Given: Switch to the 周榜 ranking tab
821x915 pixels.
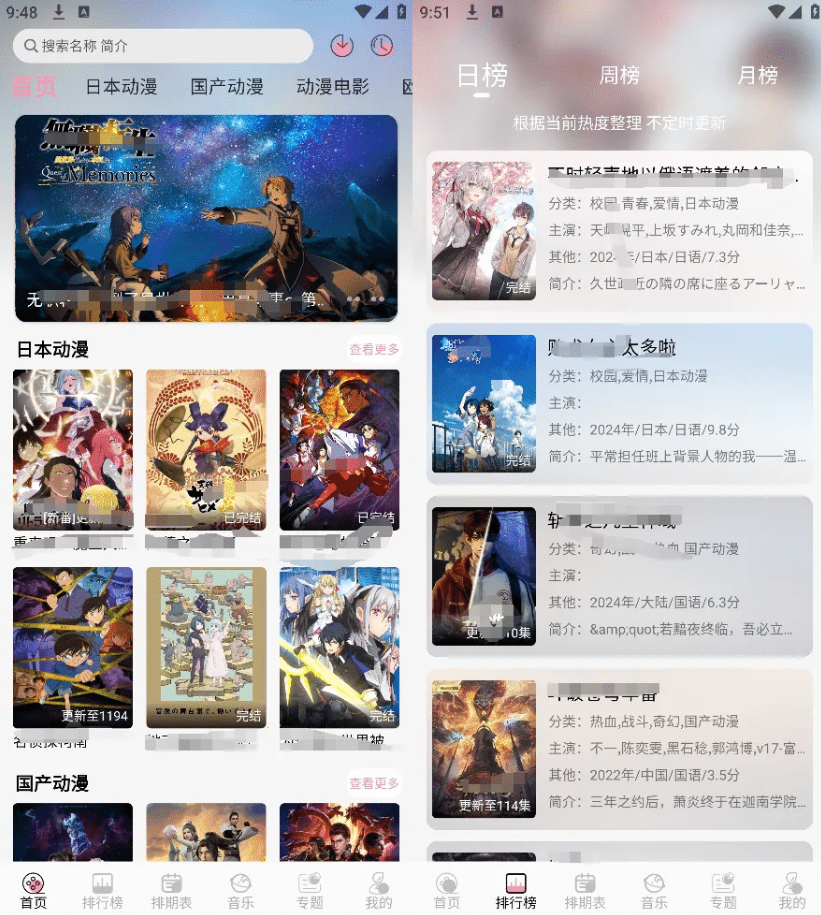Looking at the screenshot, I should (619, 75).
